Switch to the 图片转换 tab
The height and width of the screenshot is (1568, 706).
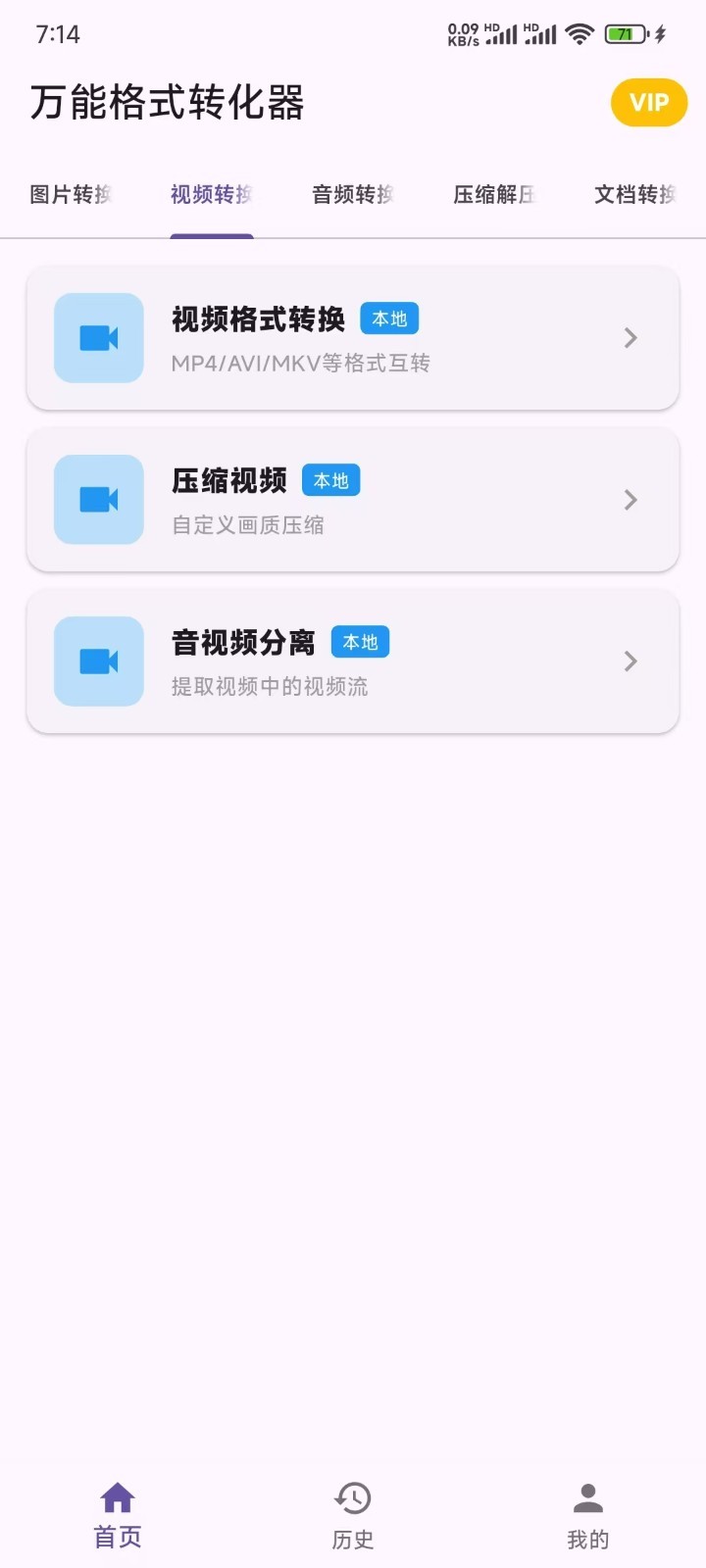[71, 194]
